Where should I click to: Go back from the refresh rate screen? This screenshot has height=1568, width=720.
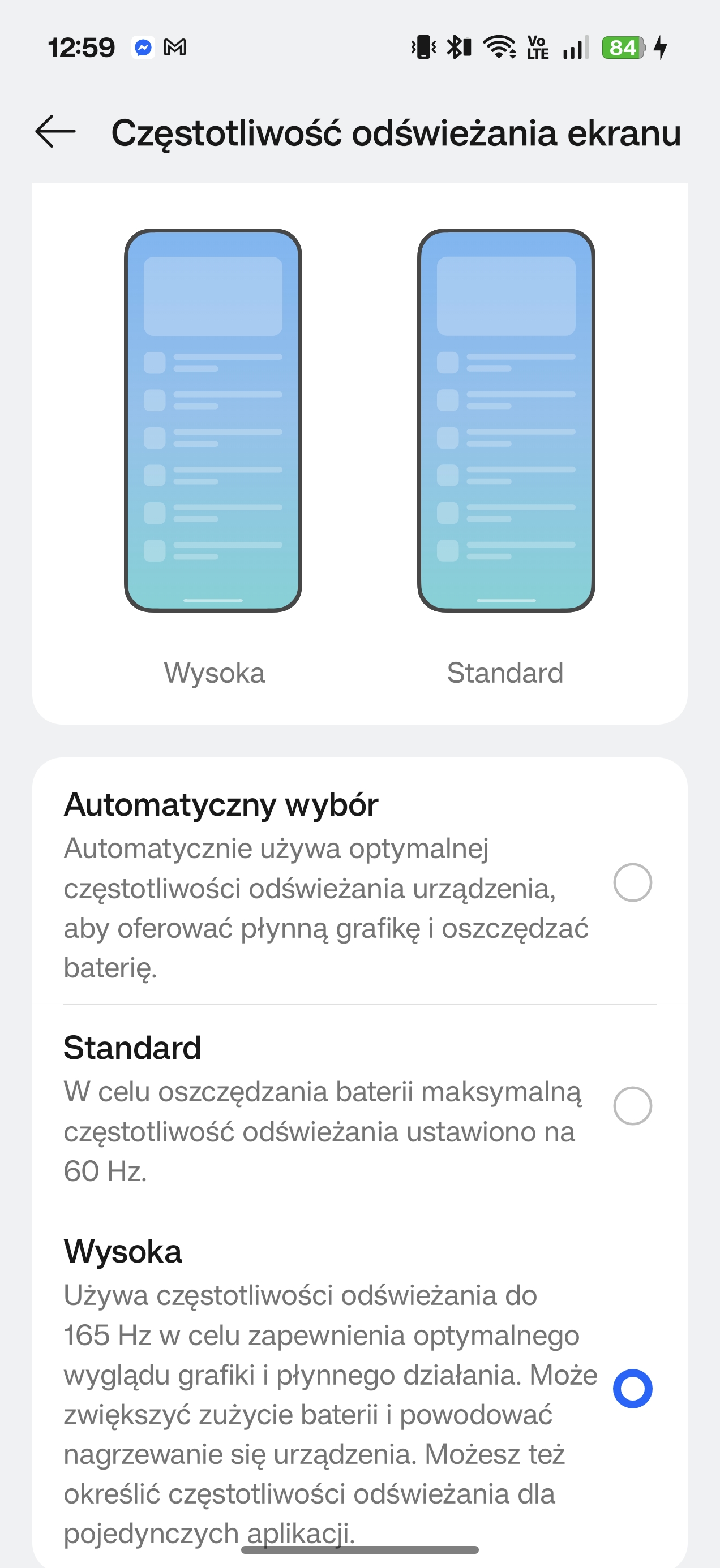pos(55,131)
